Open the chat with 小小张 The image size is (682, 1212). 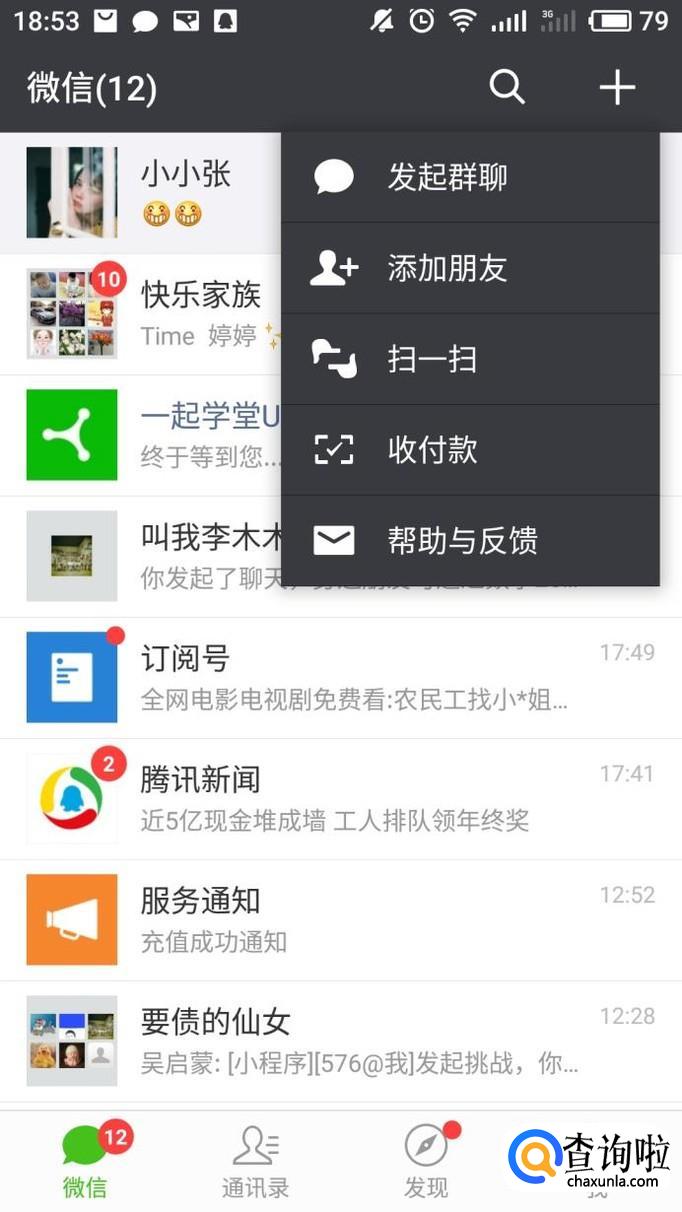click(x=150, y=192)
